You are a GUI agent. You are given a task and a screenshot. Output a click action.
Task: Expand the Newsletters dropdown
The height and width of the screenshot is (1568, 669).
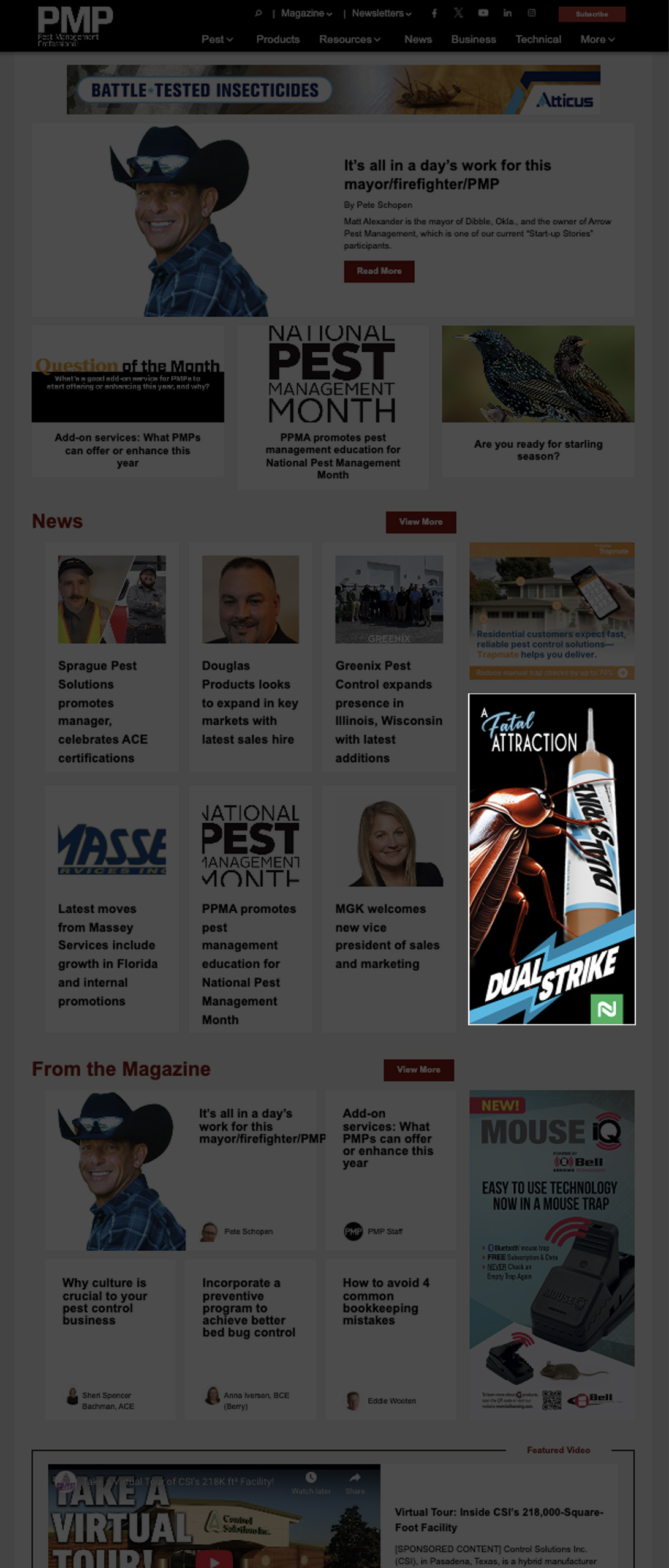[381, 13]
